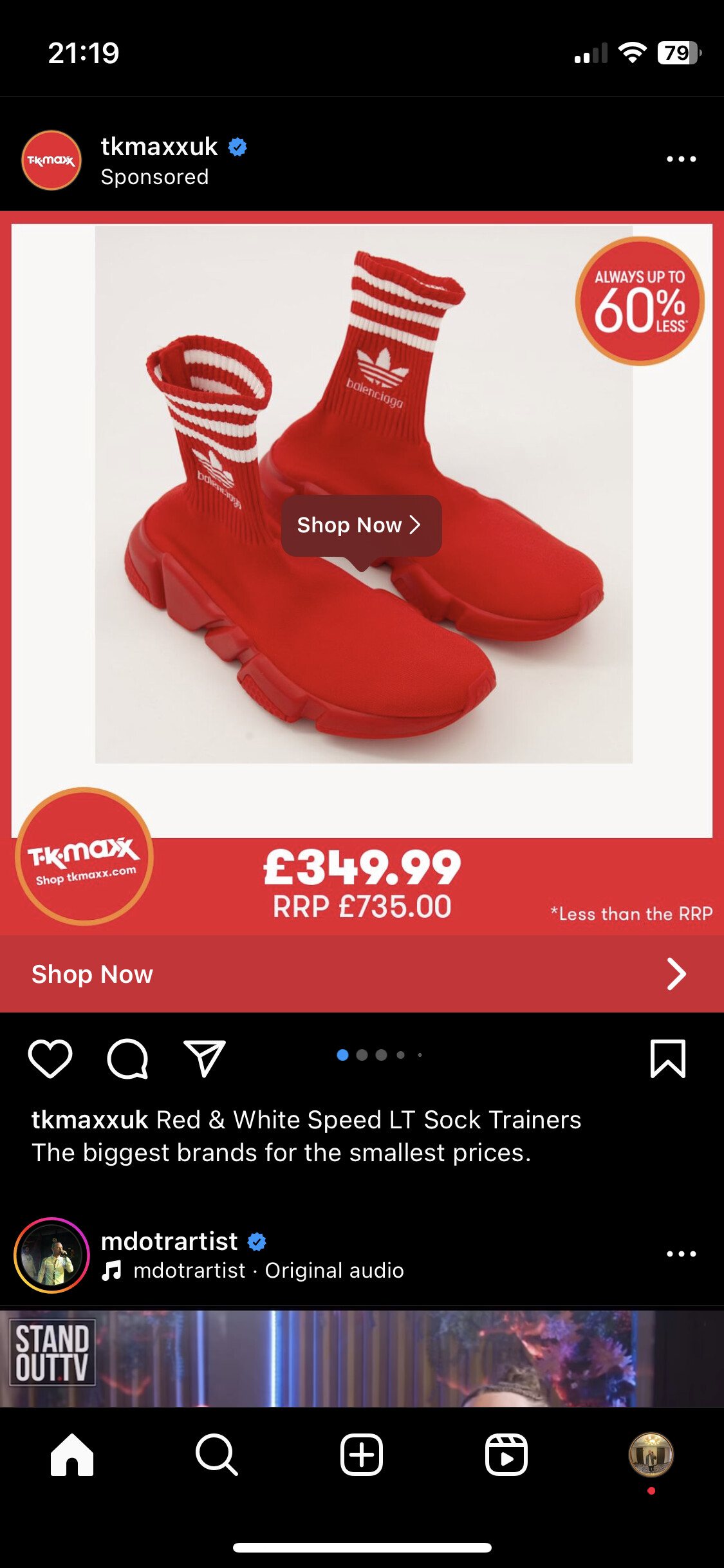Open mdotrartist Original audio link
The height and width of the screenshot is (1568, 724).
(269, 1271)
